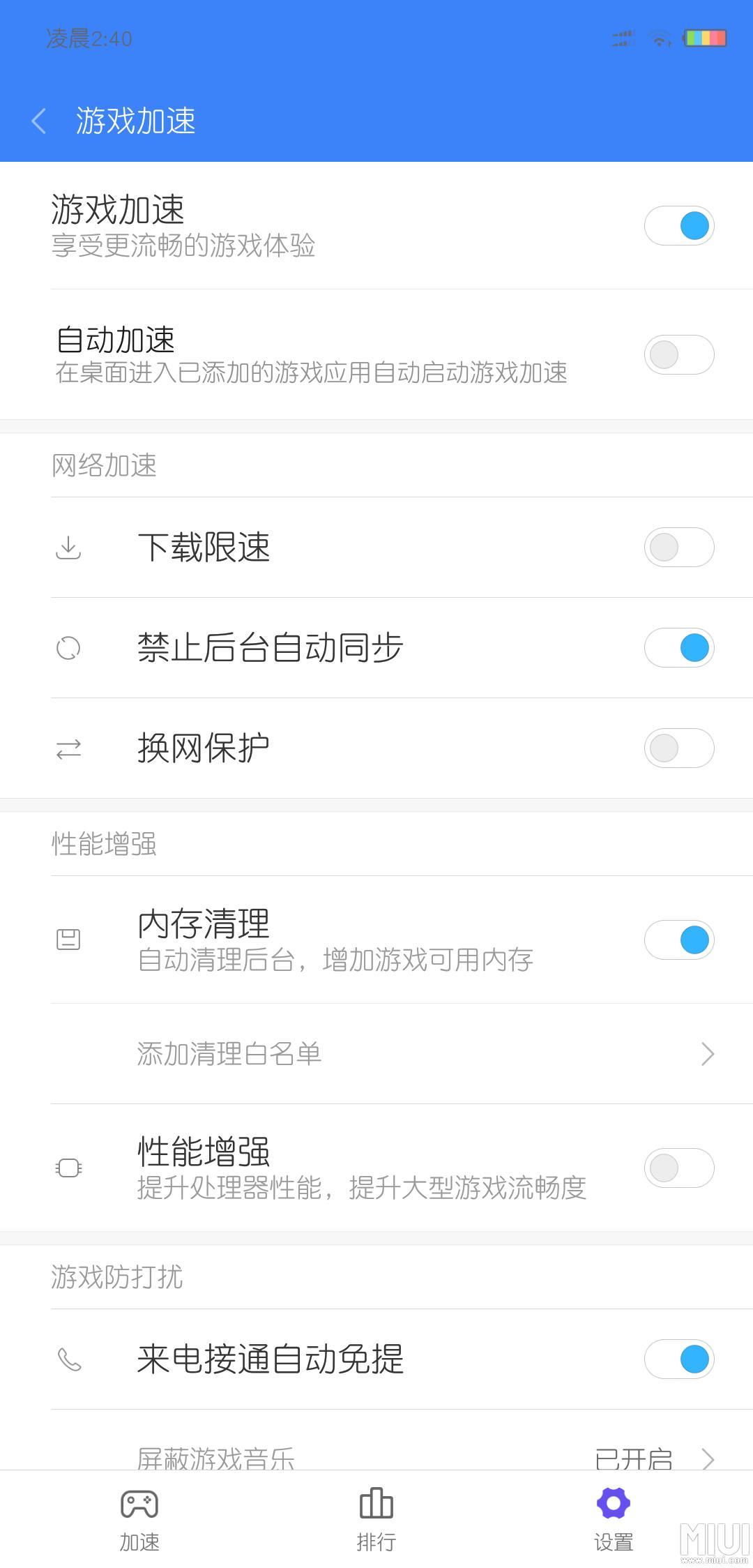Click the memory icon beside 内存清理
This screenshot has width=753, height=1568.
pyautogui.click(x=68, y=940)
